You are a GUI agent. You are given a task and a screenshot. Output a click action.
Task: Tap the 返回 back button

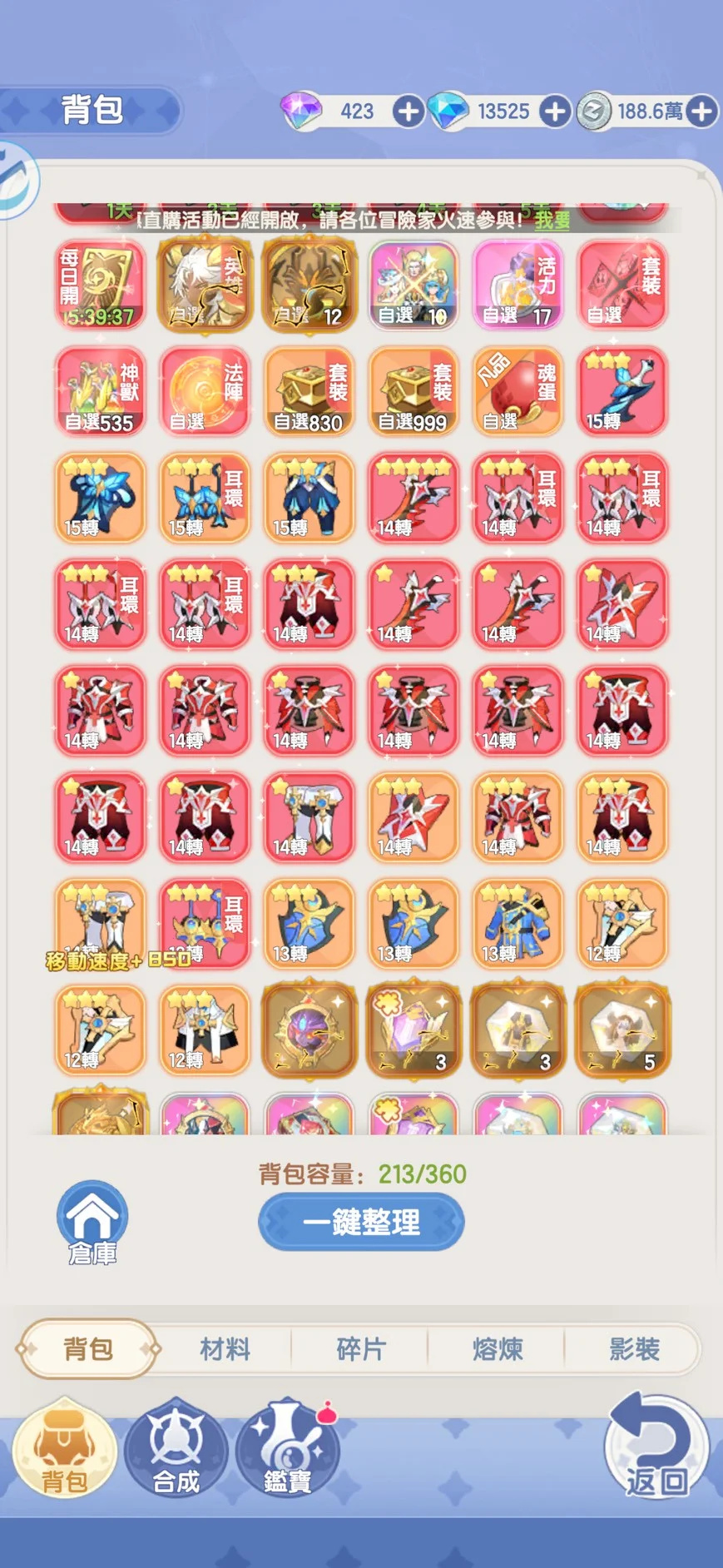pyautogui.click(x=656, y=1448)
